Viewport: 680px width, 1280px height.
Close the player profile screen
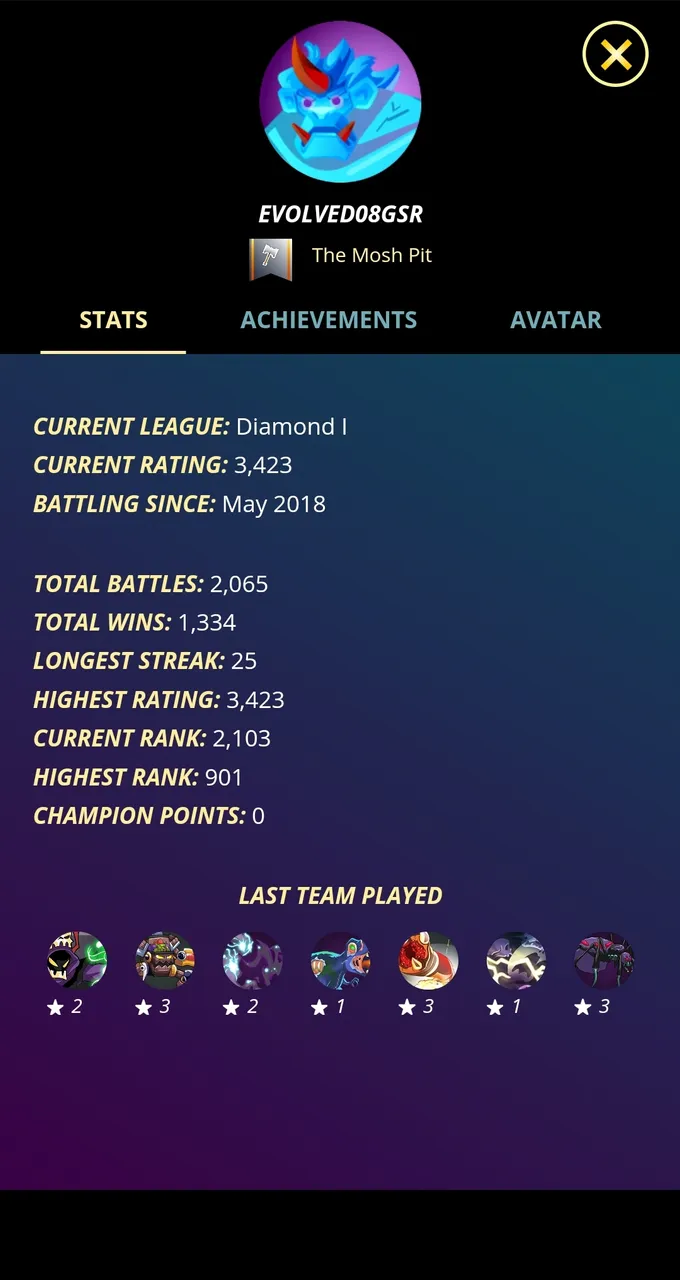coord(615,53)
